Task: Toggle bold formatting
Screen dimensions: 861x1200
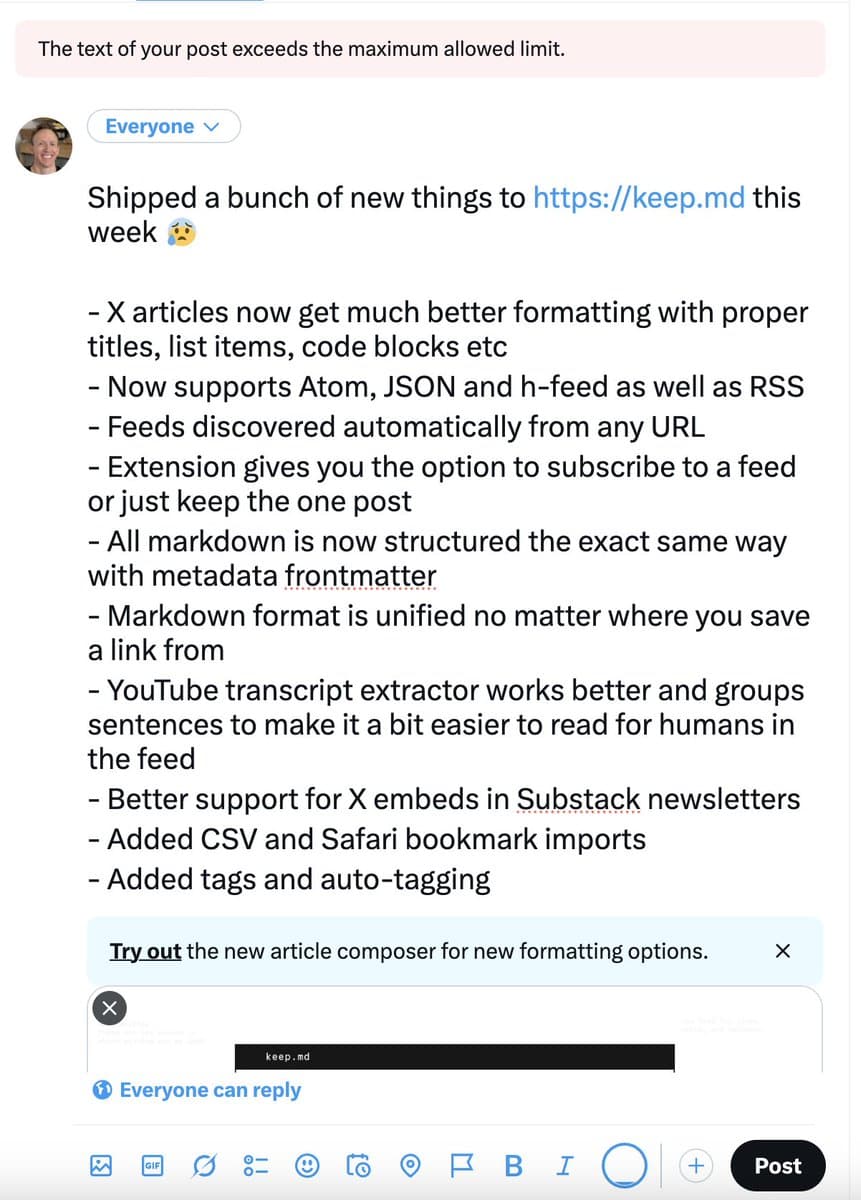Action: (513, 1165)
